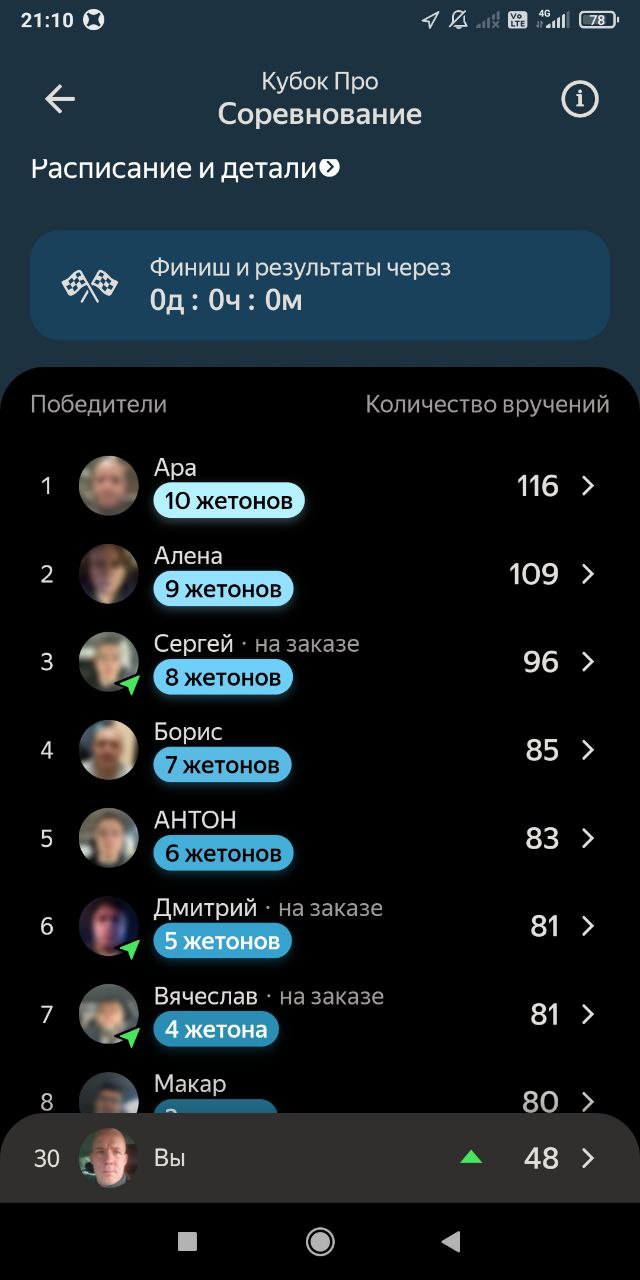640x1280 pixels.
Task: View Дмитрий's leaderboard details
Action: [320, 926]
